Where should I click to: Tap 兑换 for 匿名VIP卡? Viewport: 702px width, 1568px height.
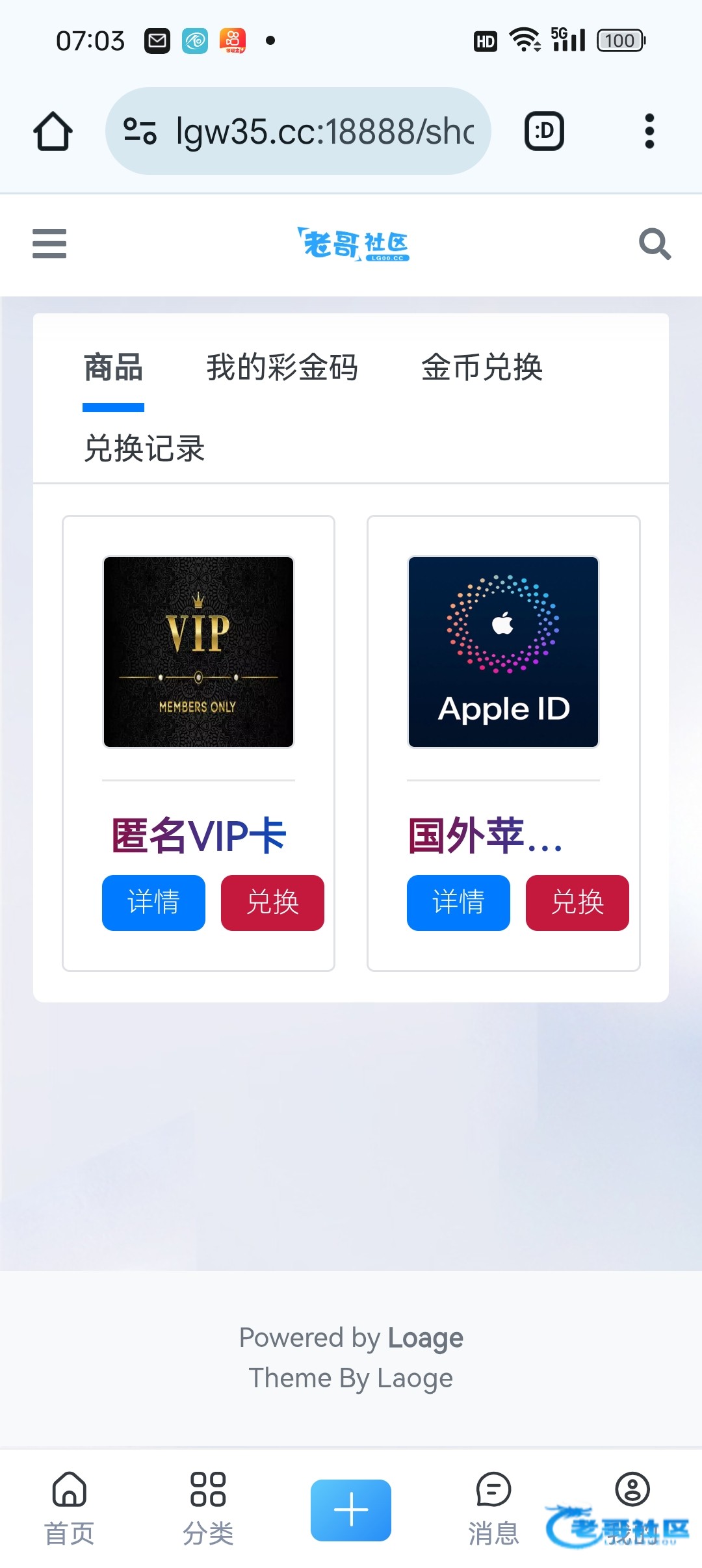(x=272, y=902)
